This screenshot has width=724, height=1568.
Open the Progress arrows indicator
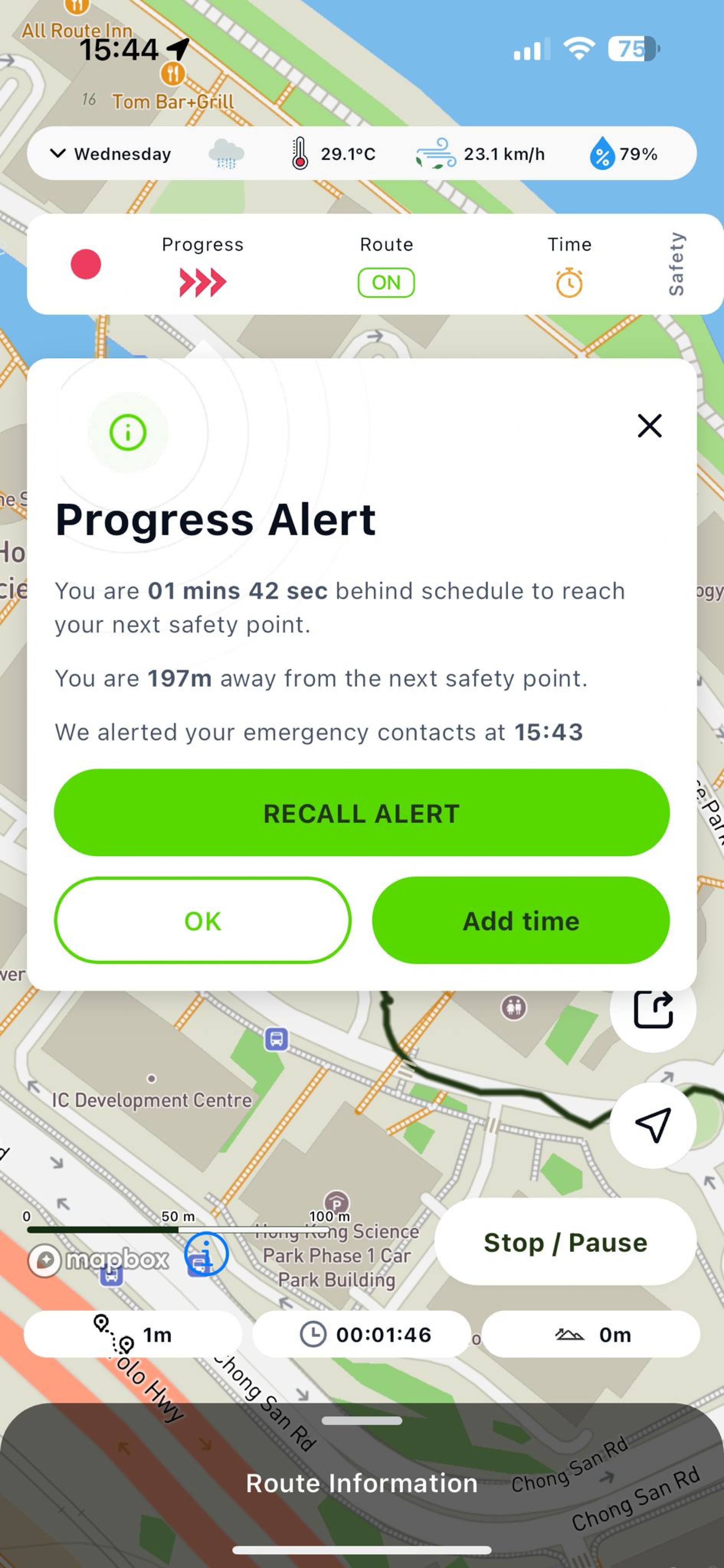point(203,283)
